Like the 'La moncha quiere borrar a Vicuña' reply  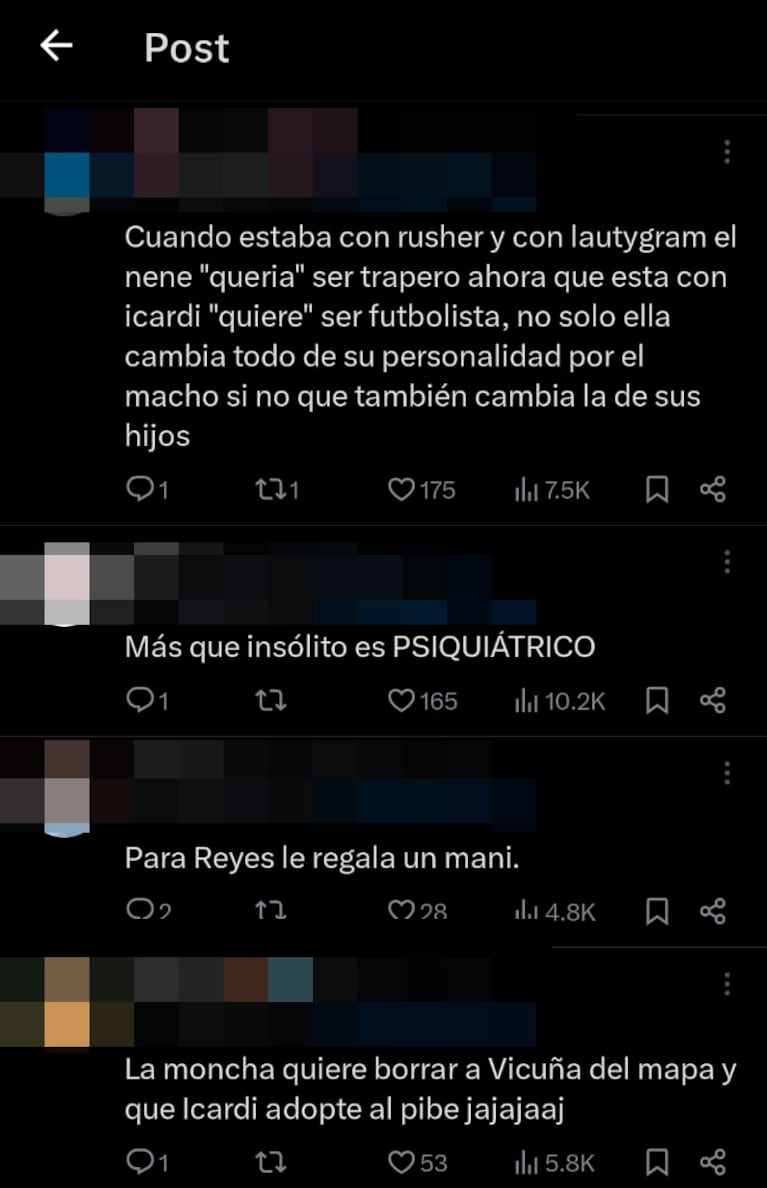click(401, 1162)
